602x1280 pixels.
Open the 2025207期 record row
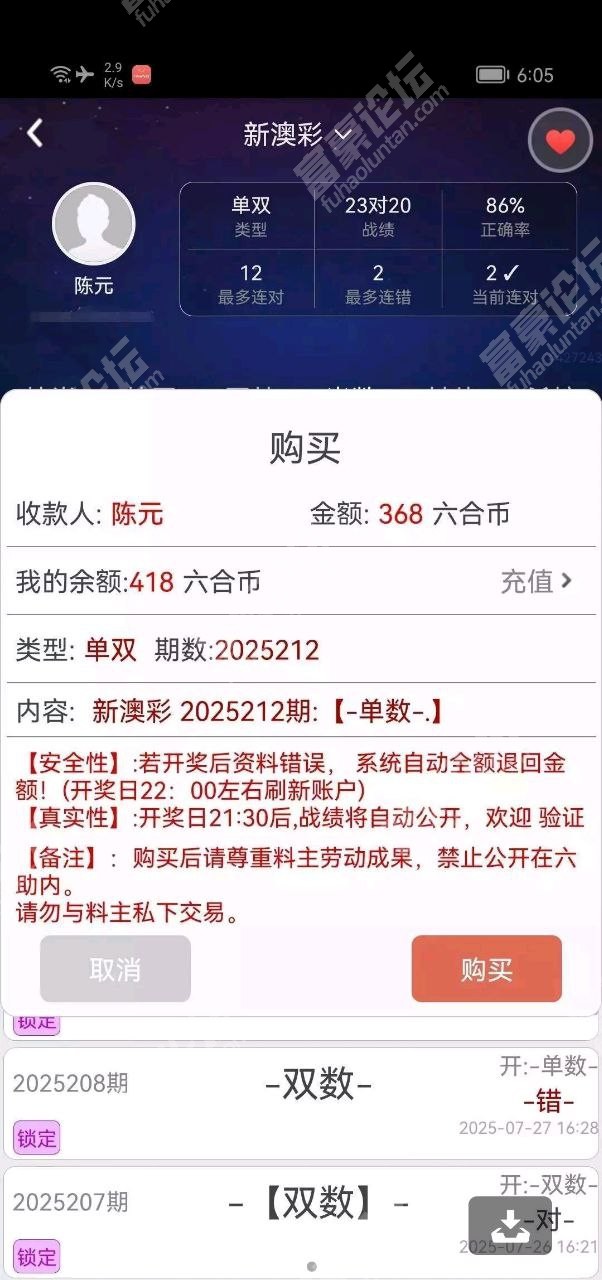[x=301, y=1220]
